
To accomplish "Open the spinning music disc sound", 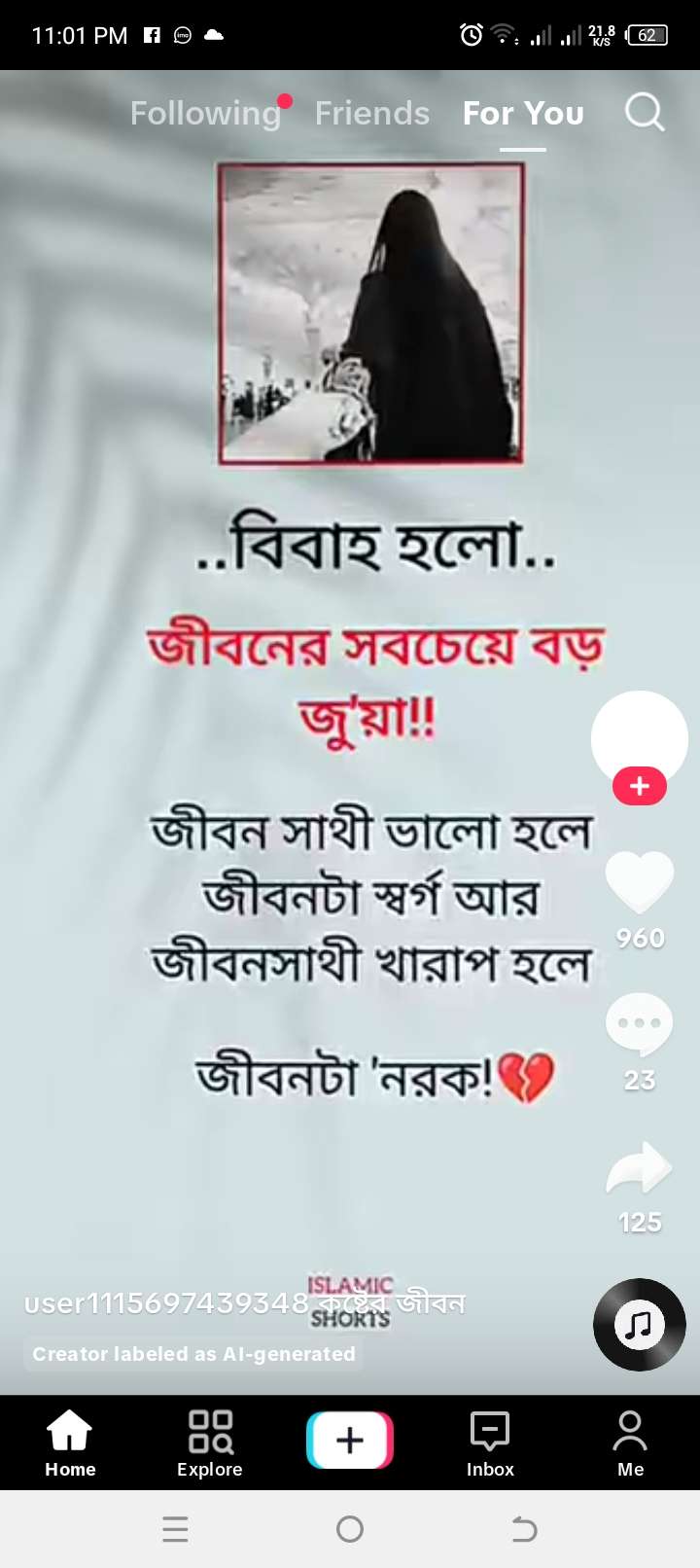I will click(x=640, y=1325).
